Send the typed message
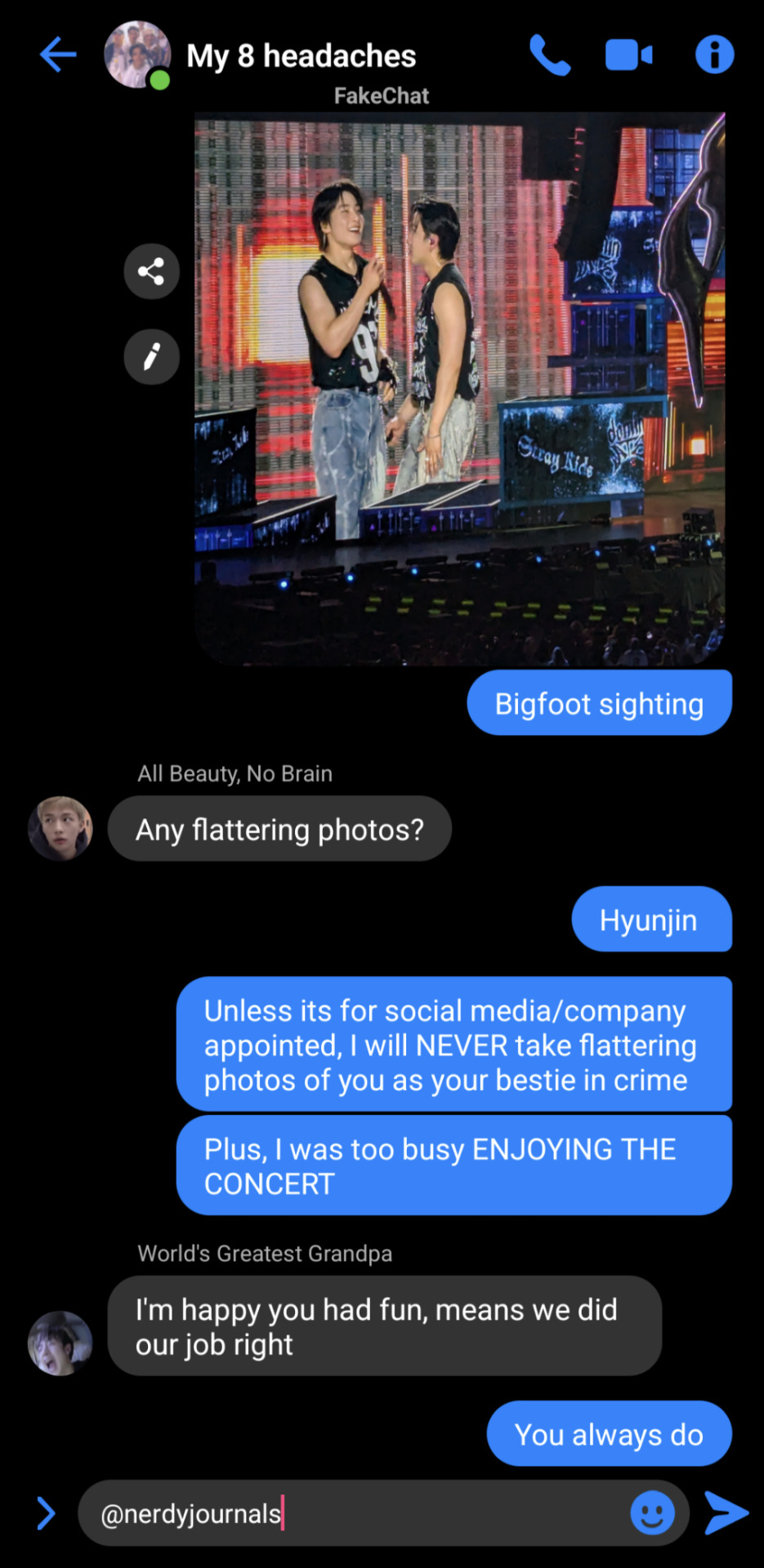This screenshot has width=764, height=1568. [x=726, y=1512]
